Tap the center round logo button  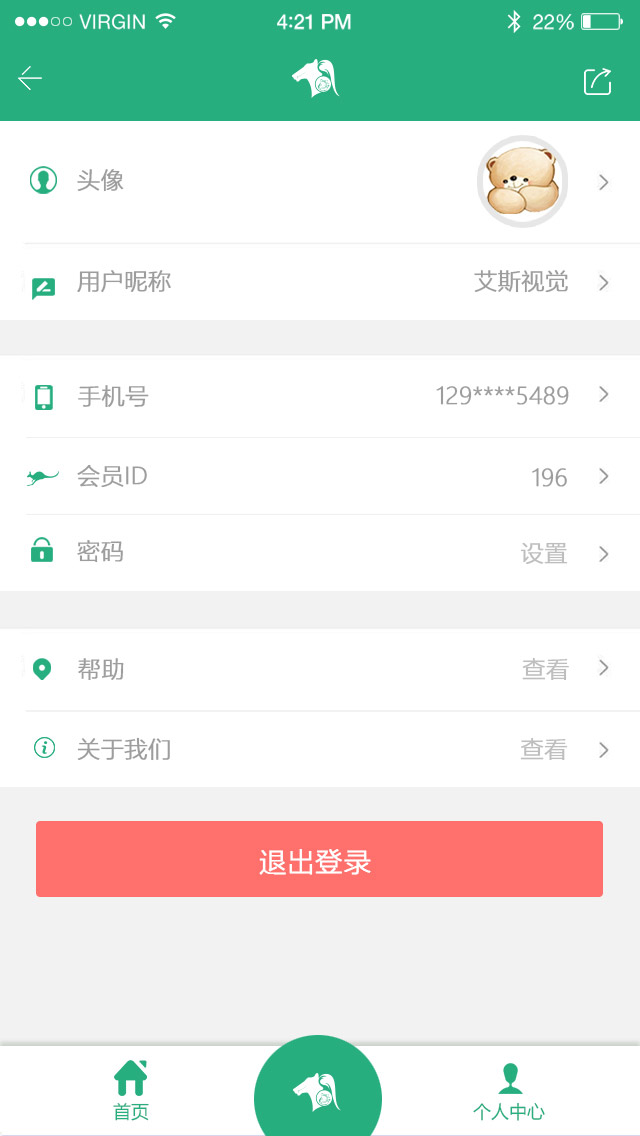coord(318,1092)
